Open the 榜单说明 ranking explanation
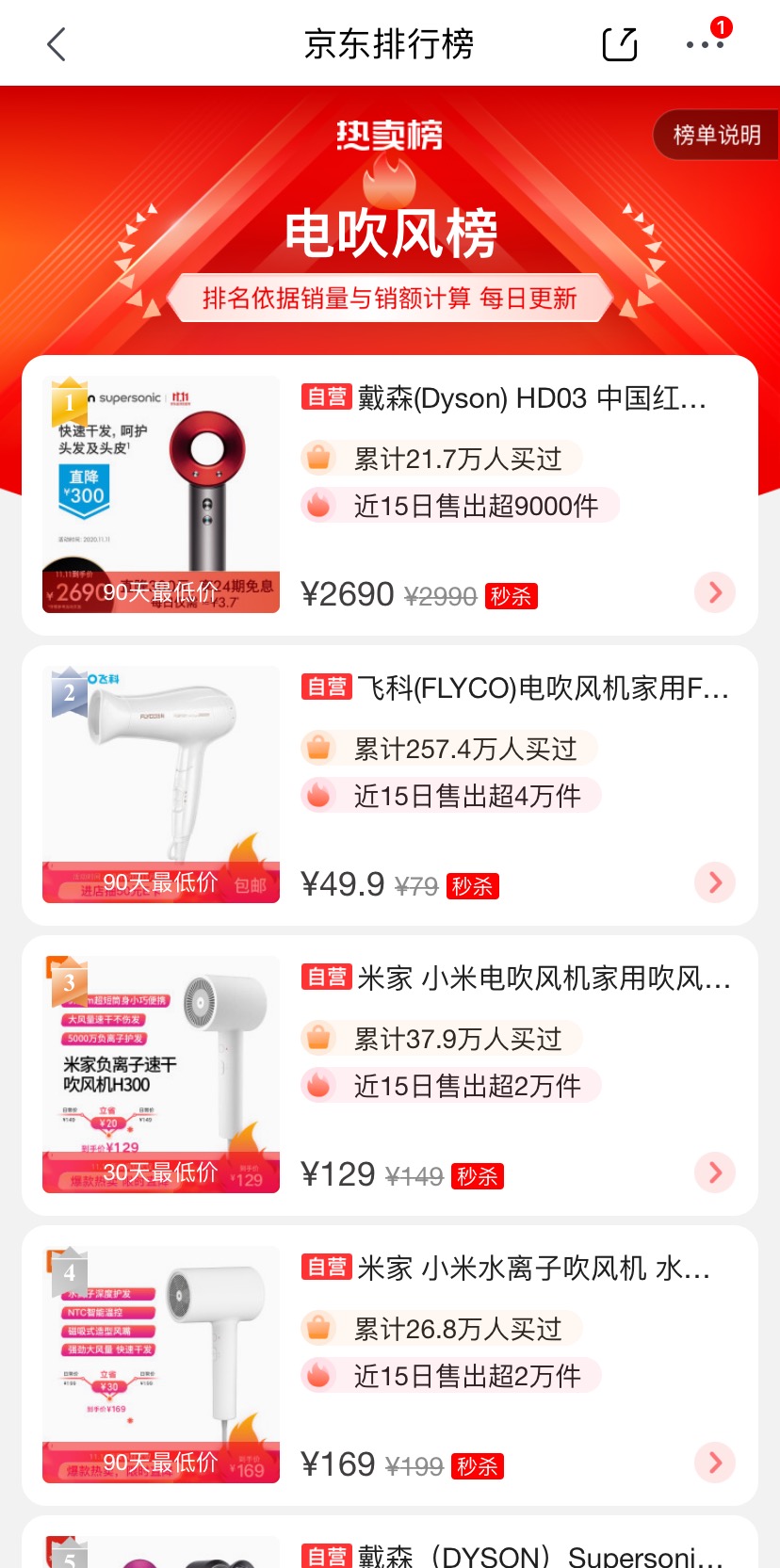This screenshot has width=780, height=1568. 718,135
